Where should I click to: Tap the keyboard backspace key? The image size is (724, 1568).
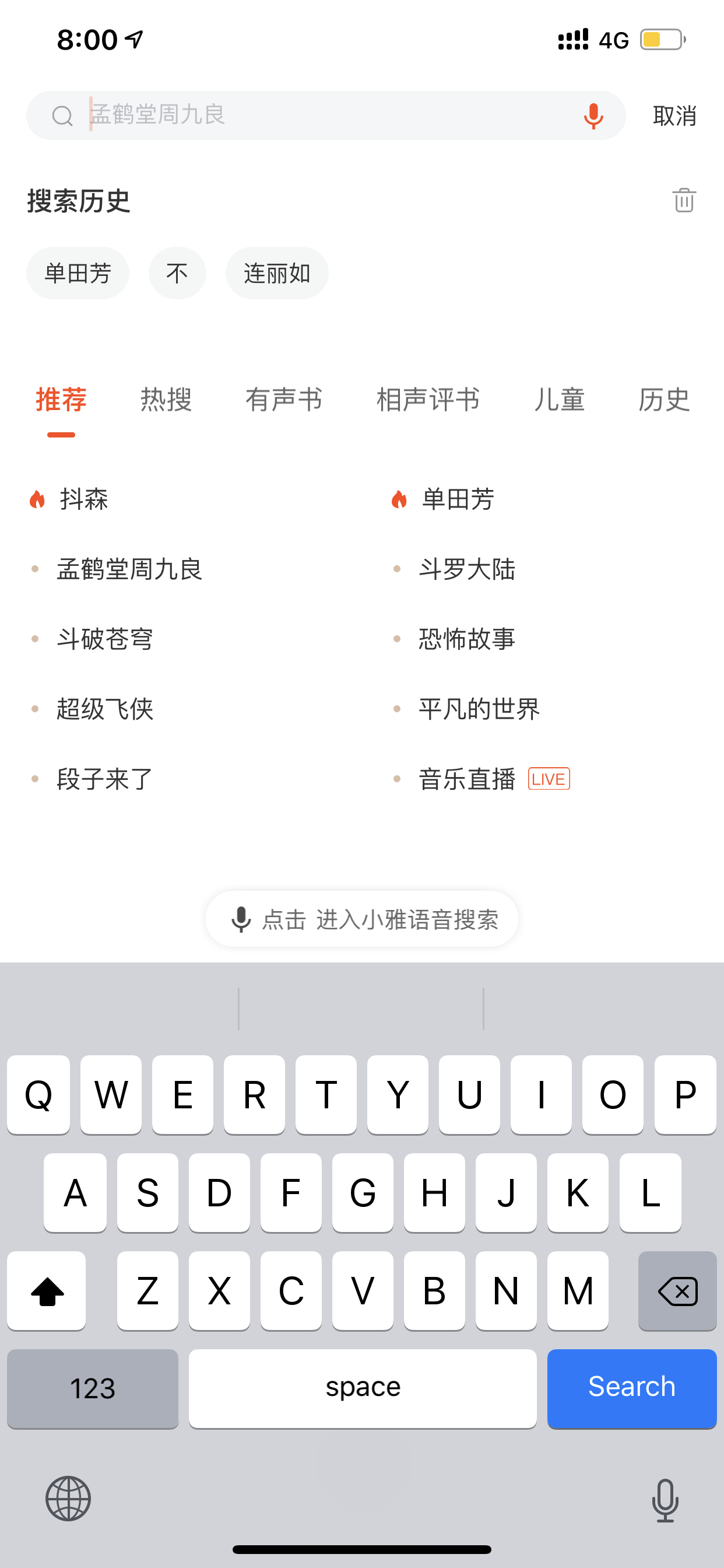click(x=677, y=1290)
